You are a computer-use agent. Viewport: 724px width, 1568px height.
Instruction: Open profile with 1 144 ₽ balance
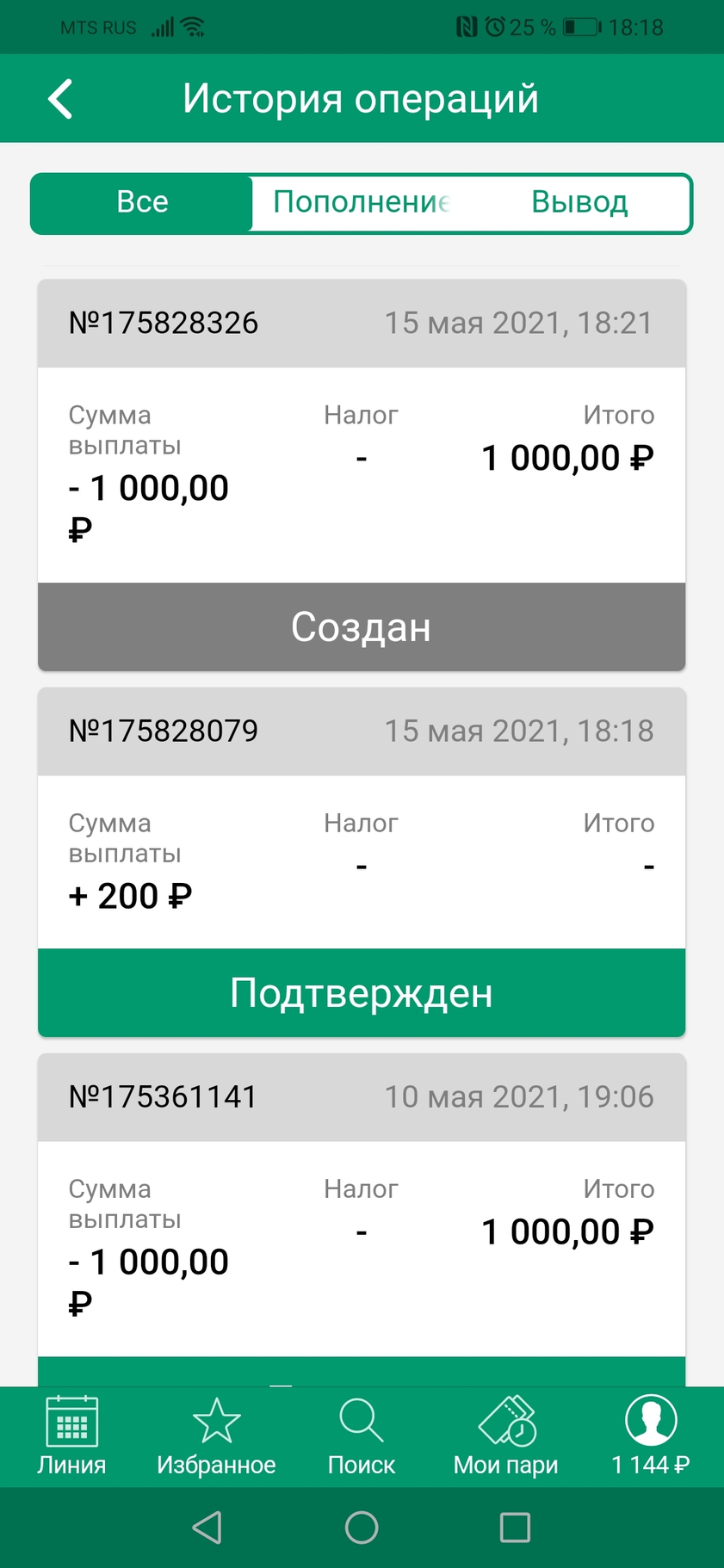(x=651, y=1436)
